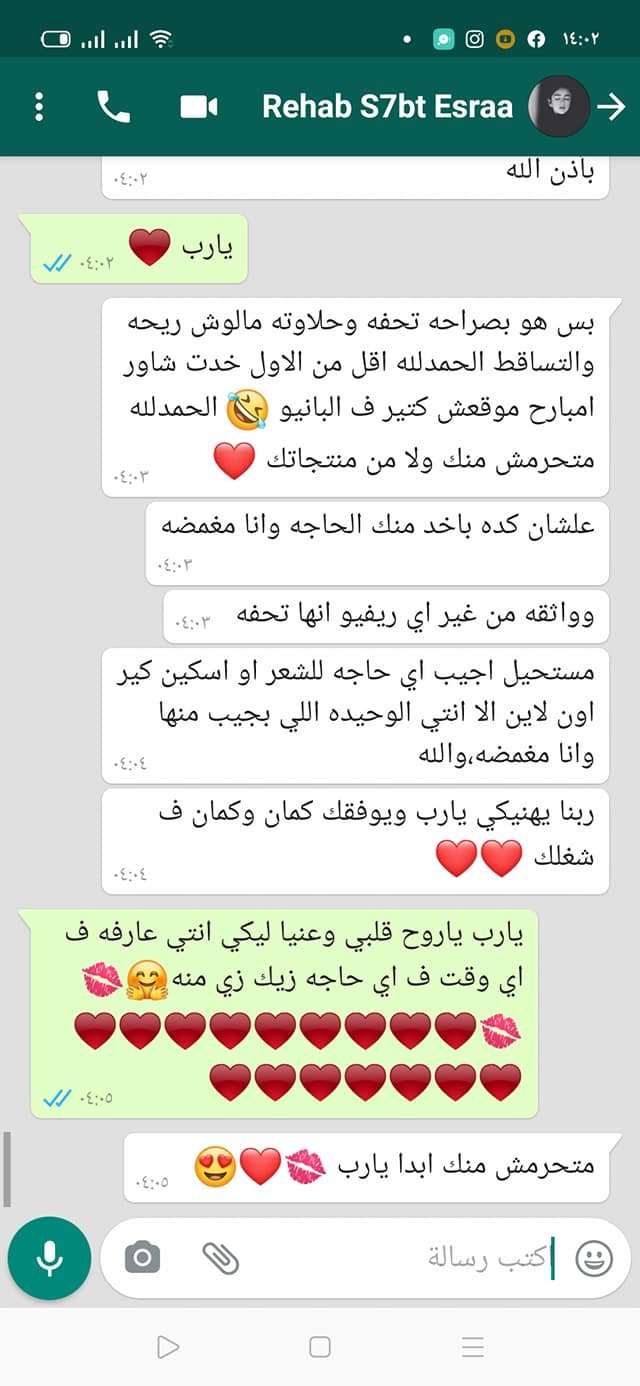Open Rehab S7bt Esraa contact info
The width and height of the screenshot is (640, 1386).
(x=387, y=107)
